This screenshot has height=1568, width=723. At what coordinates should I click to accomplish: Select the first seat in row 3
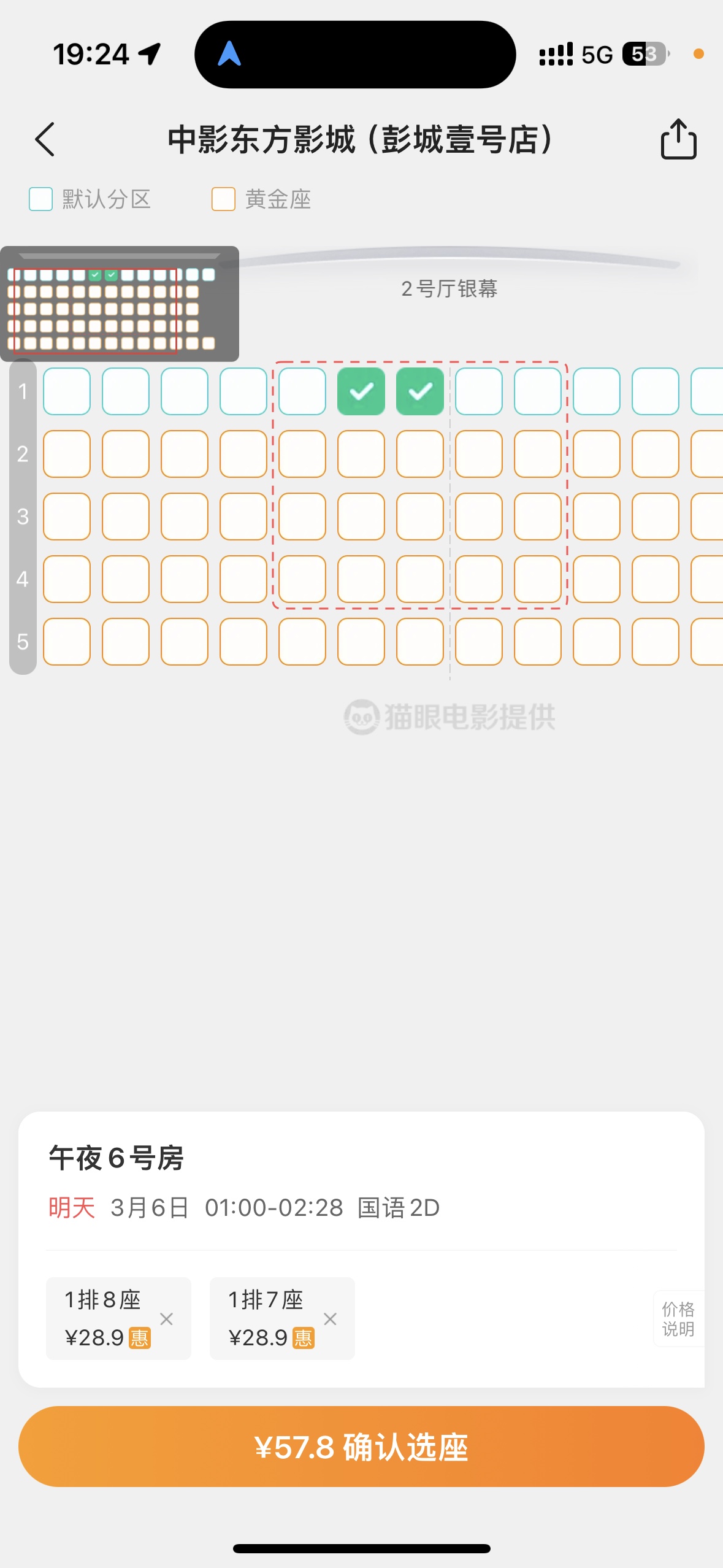[x=67, y=517]
